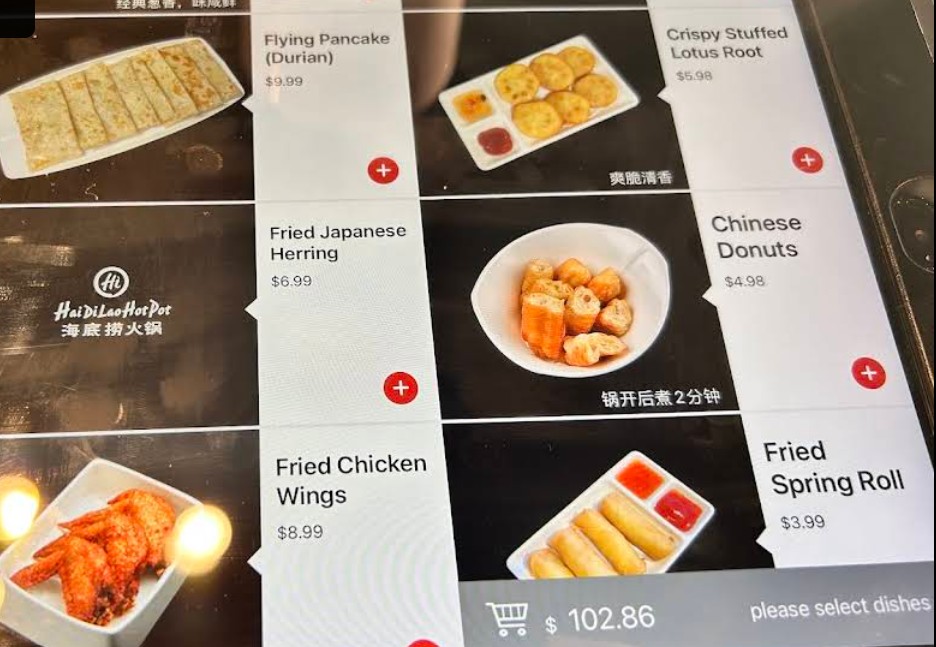Add Fried Japanese Herring with plus button

click(400, 387)
